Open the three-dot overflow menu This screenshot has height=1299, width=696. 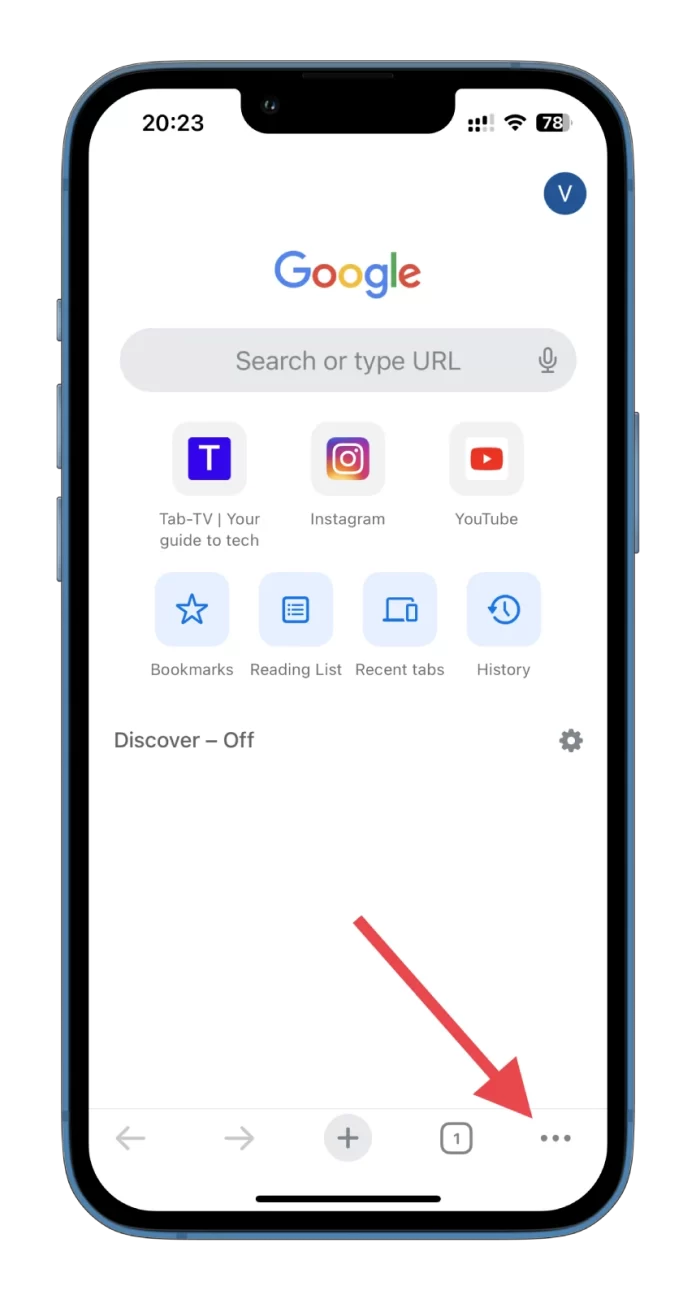click(555, 1138)
